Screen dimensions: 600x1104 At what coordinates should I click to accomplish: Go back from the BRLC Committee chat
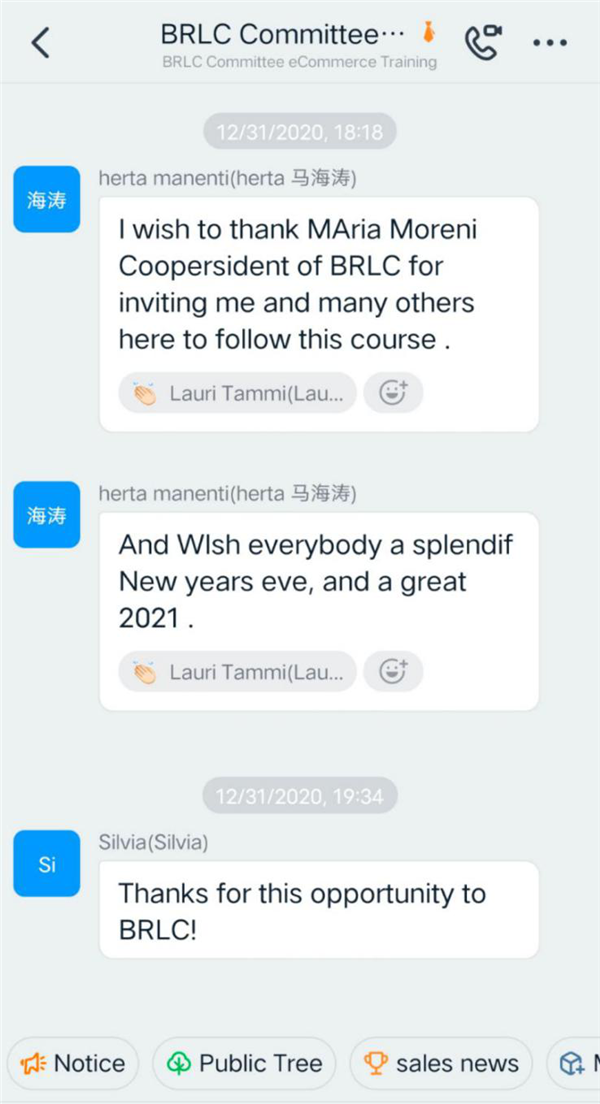[40, 43]
